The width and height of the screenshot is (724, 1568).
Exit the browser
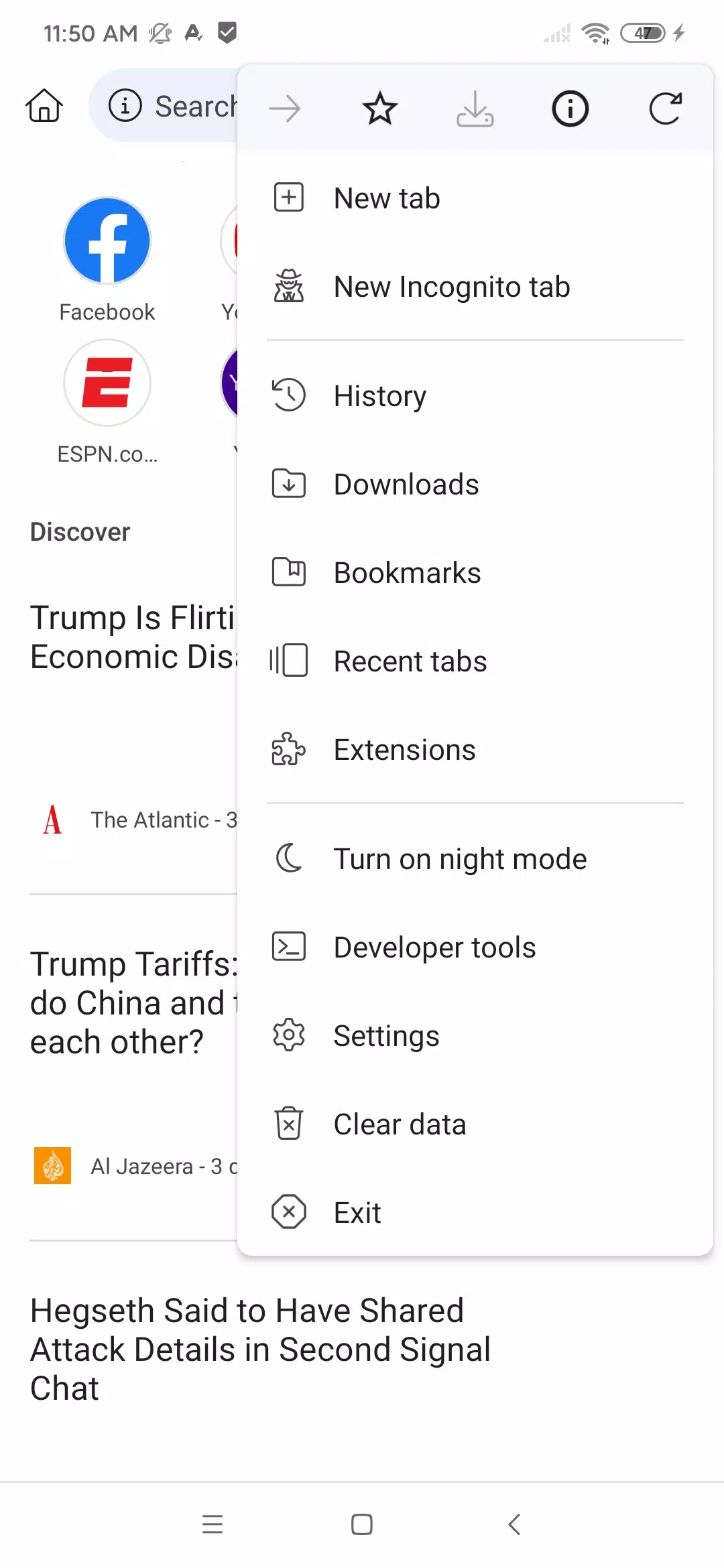(x=357, y=1213)
